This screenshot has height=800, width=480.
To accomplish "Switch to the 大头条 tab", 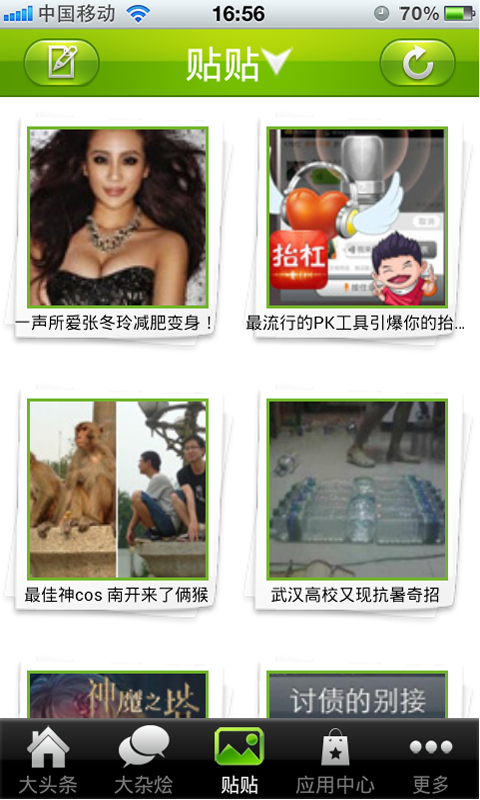I will pyautogui.click(x=48, y=760).
